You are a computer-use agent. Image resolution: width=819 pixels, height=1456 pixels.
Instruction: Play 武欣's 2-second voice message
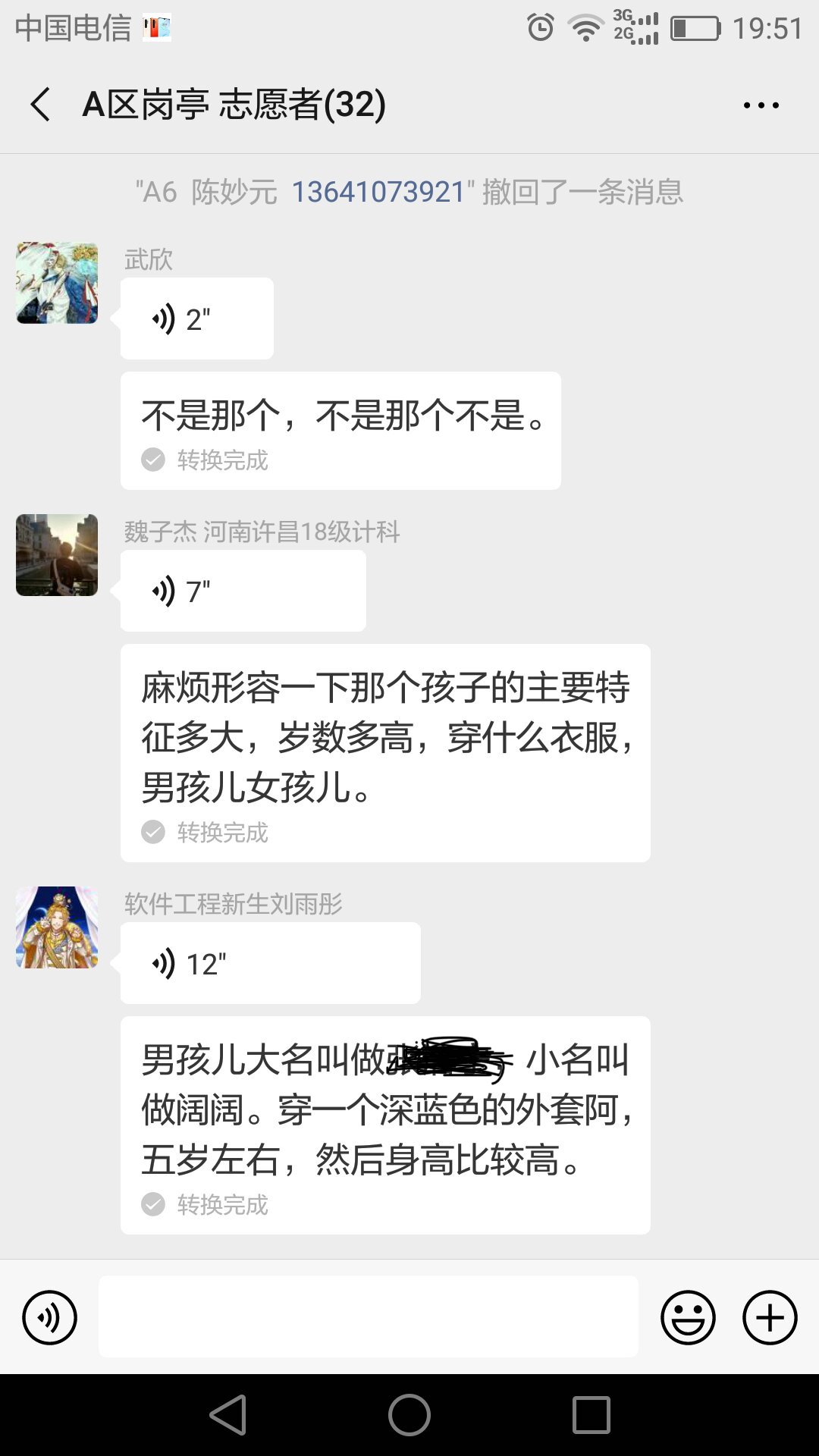[196, 319]
